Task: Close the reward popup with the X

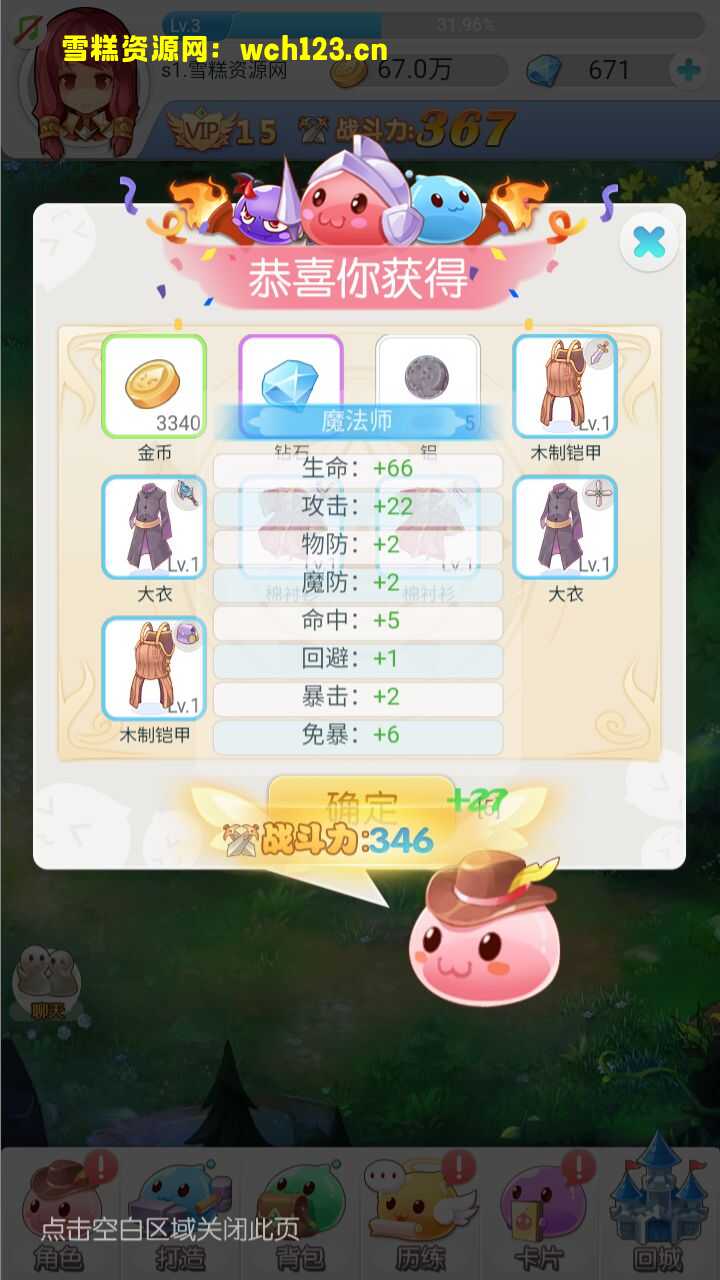Action: [649, 242]
